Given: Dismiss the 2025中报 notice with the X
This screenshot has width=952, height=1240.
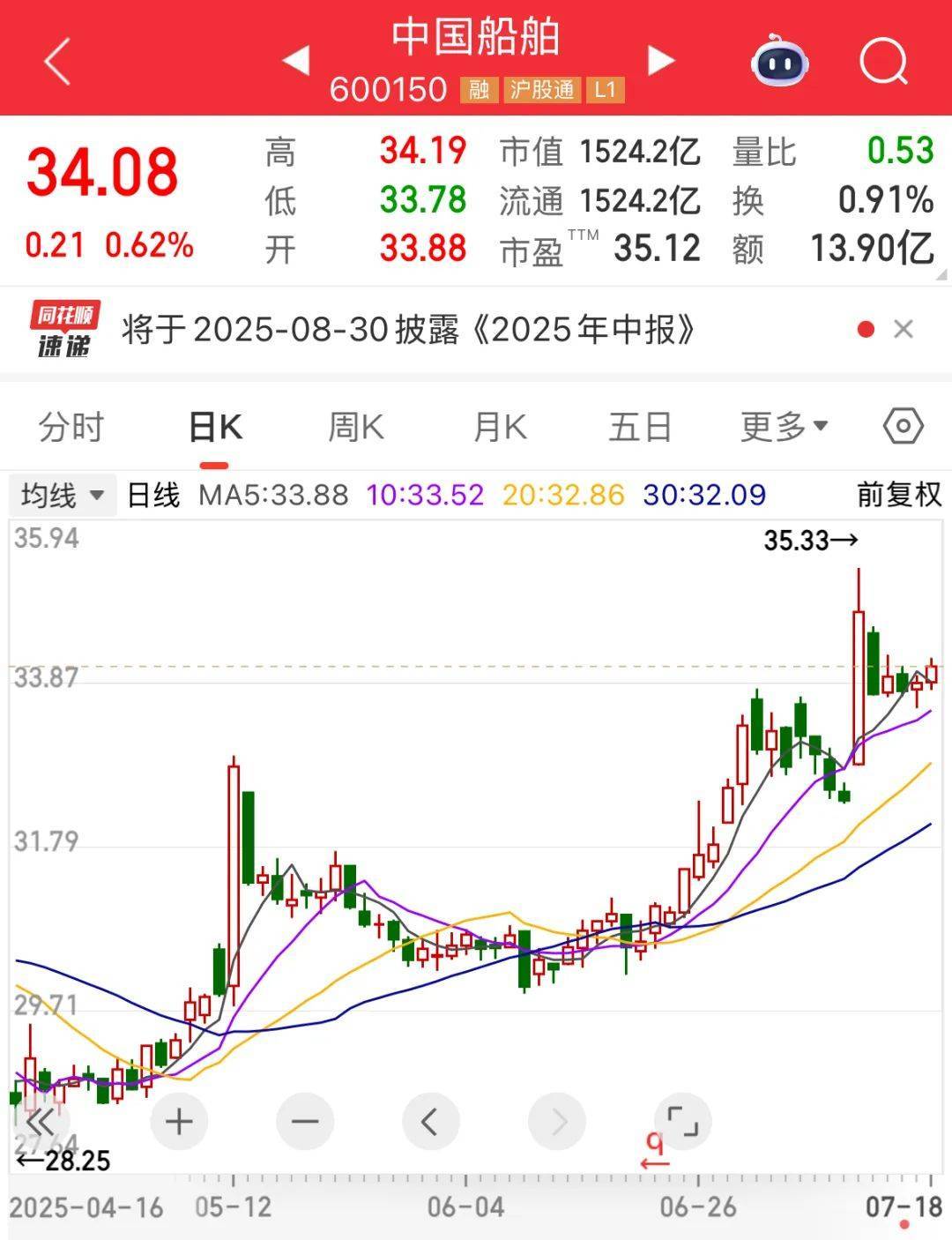Looking at the screenshot, I should pyautogui.click(x=904, y=330).
